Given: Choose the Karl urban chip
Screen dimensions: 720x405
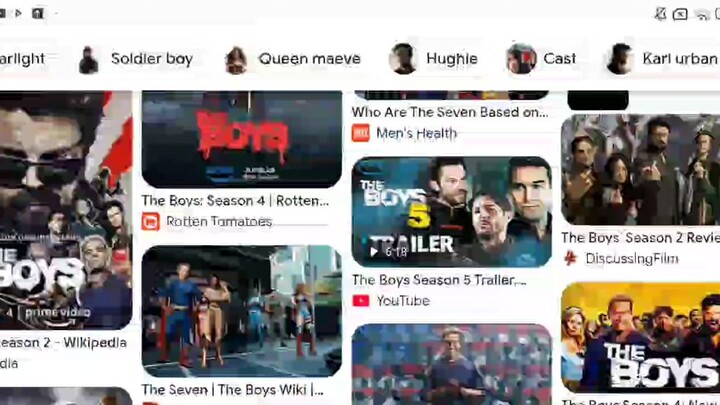Looking at the screenshot, I should point(663,59).
